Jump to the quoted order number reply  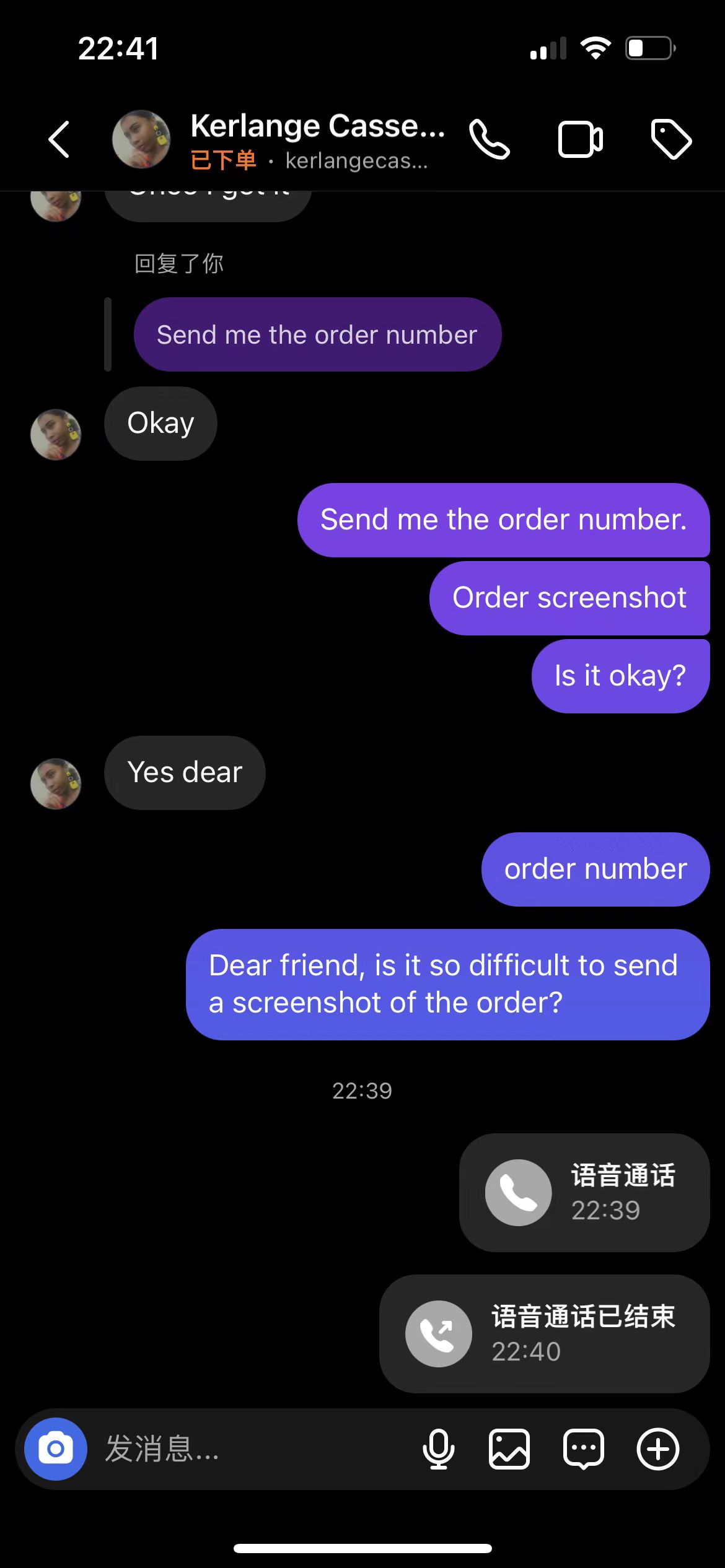pos(317,334)
